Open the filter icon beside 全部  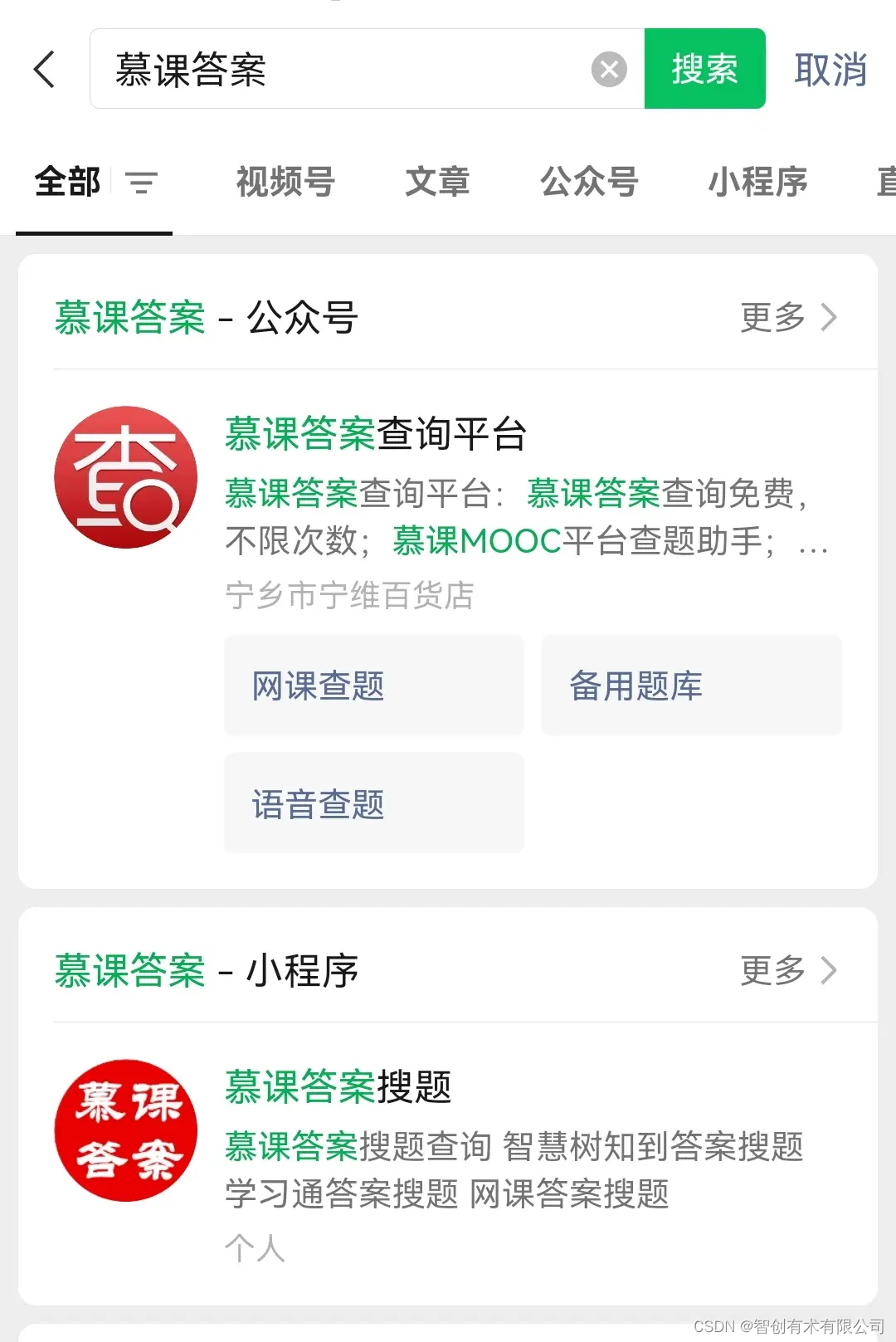click(141, 183)
